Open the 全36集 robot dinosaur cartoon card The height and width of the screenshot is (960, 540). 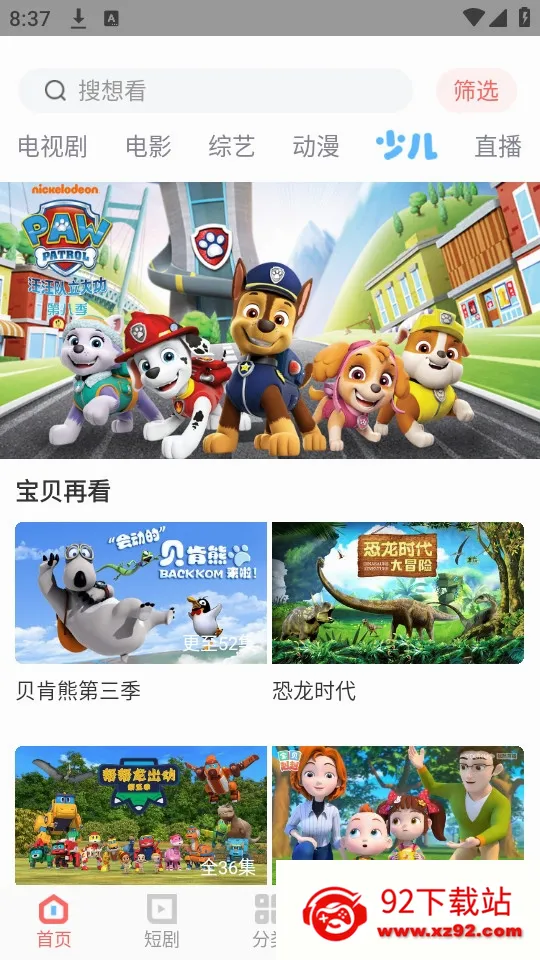pyautogui.click(x=141, y=815)
